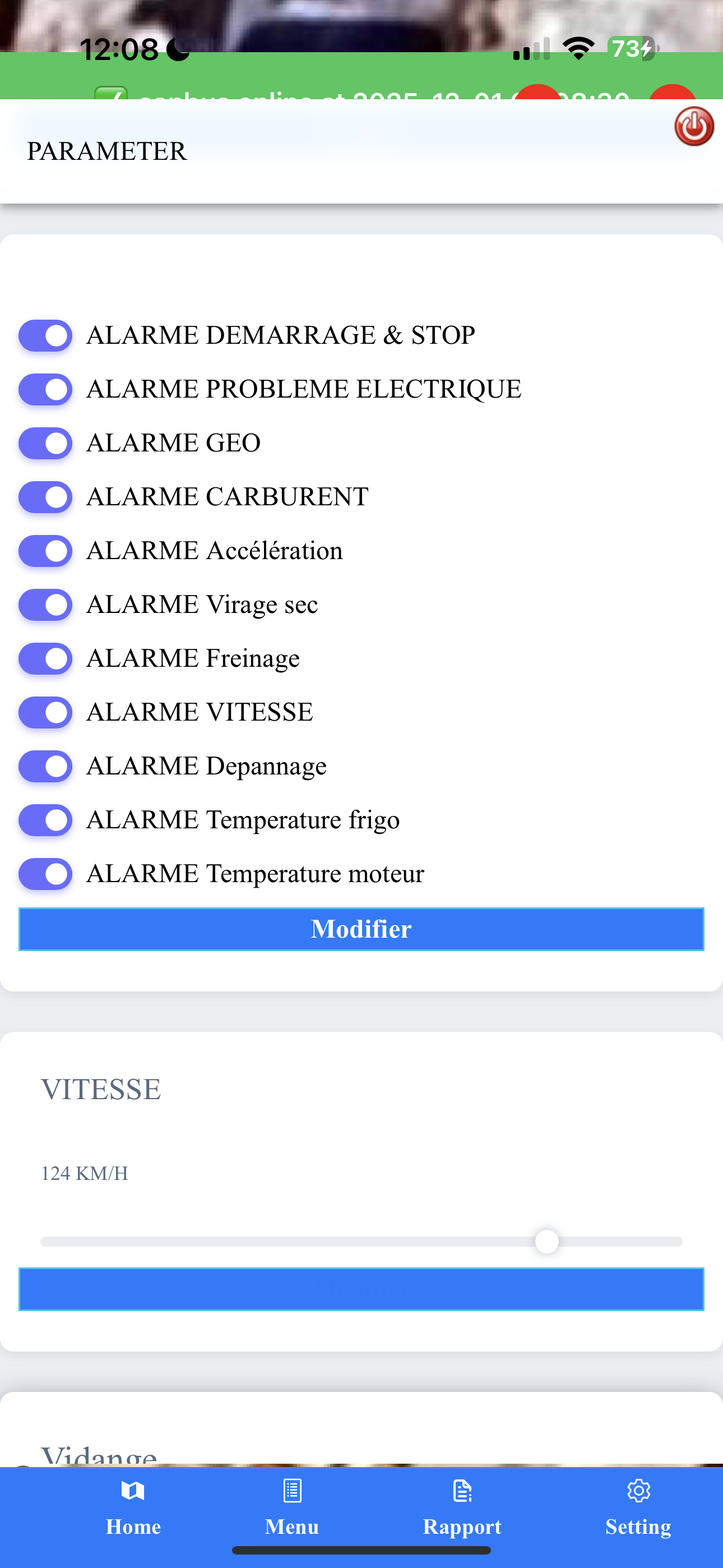Screen dimensions: 723x1568
Task: Disable ALARME Temperature frigo
Action: point(45,820)
